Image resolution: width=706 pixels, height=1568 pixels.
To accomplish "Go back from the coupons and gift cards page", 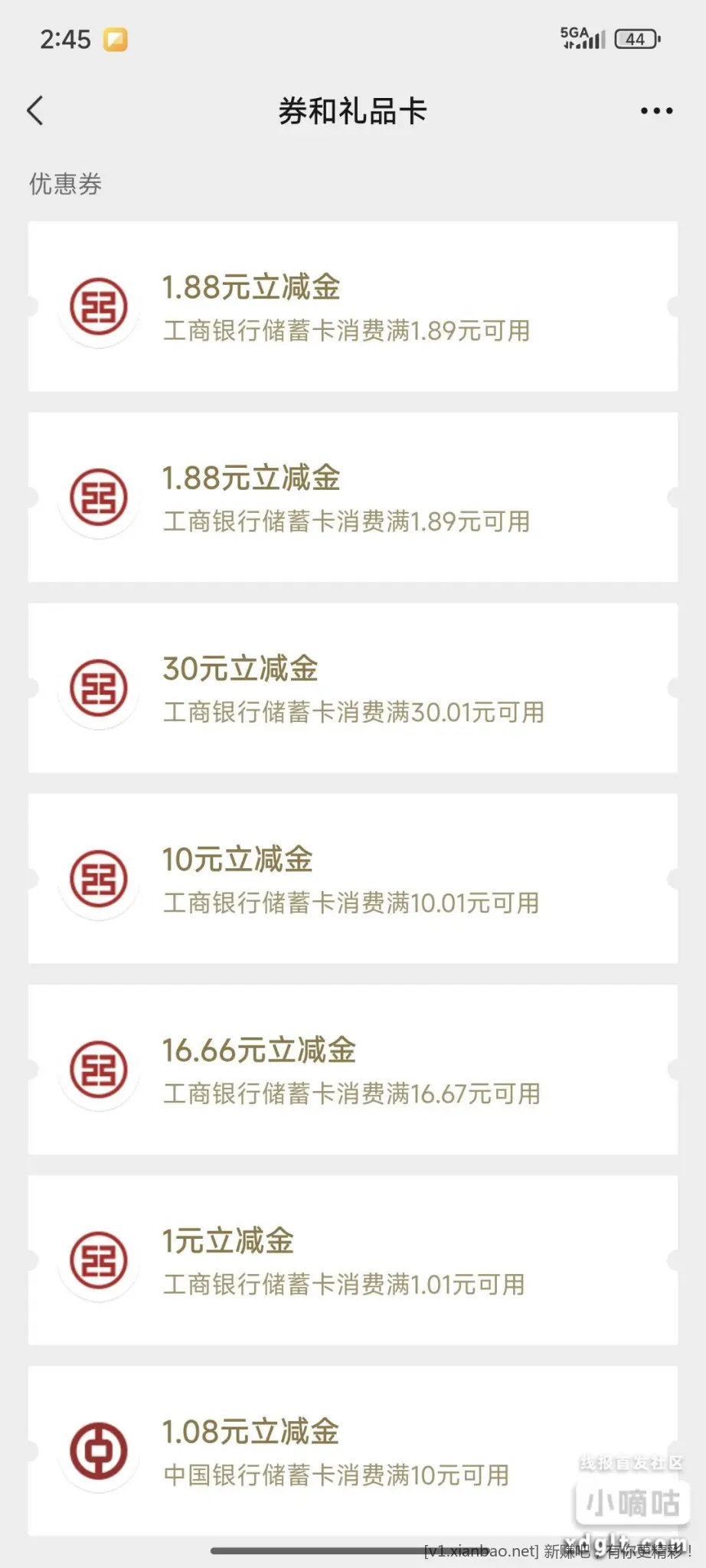I will pyautogui.click(x=35, y=111).
